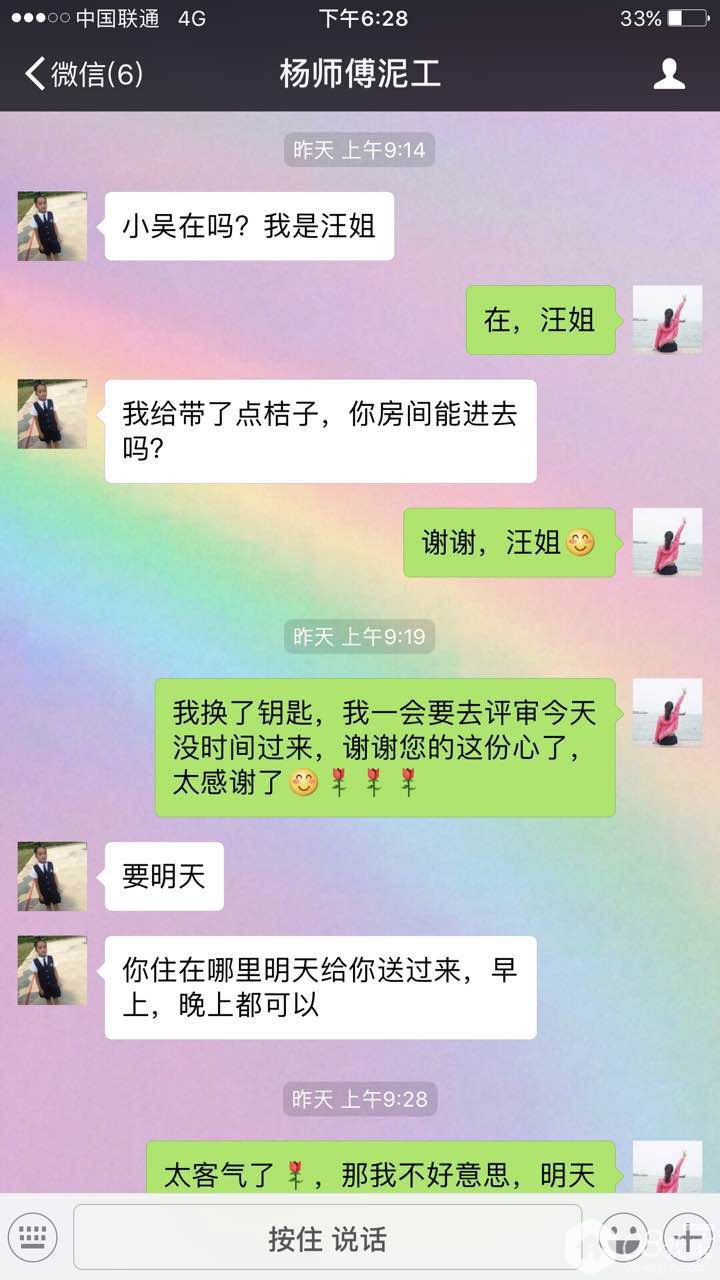Switch to keyboard input mode
This screenshot has height=1280, width=720.
pyautogui.click(x=32, y=1238)
